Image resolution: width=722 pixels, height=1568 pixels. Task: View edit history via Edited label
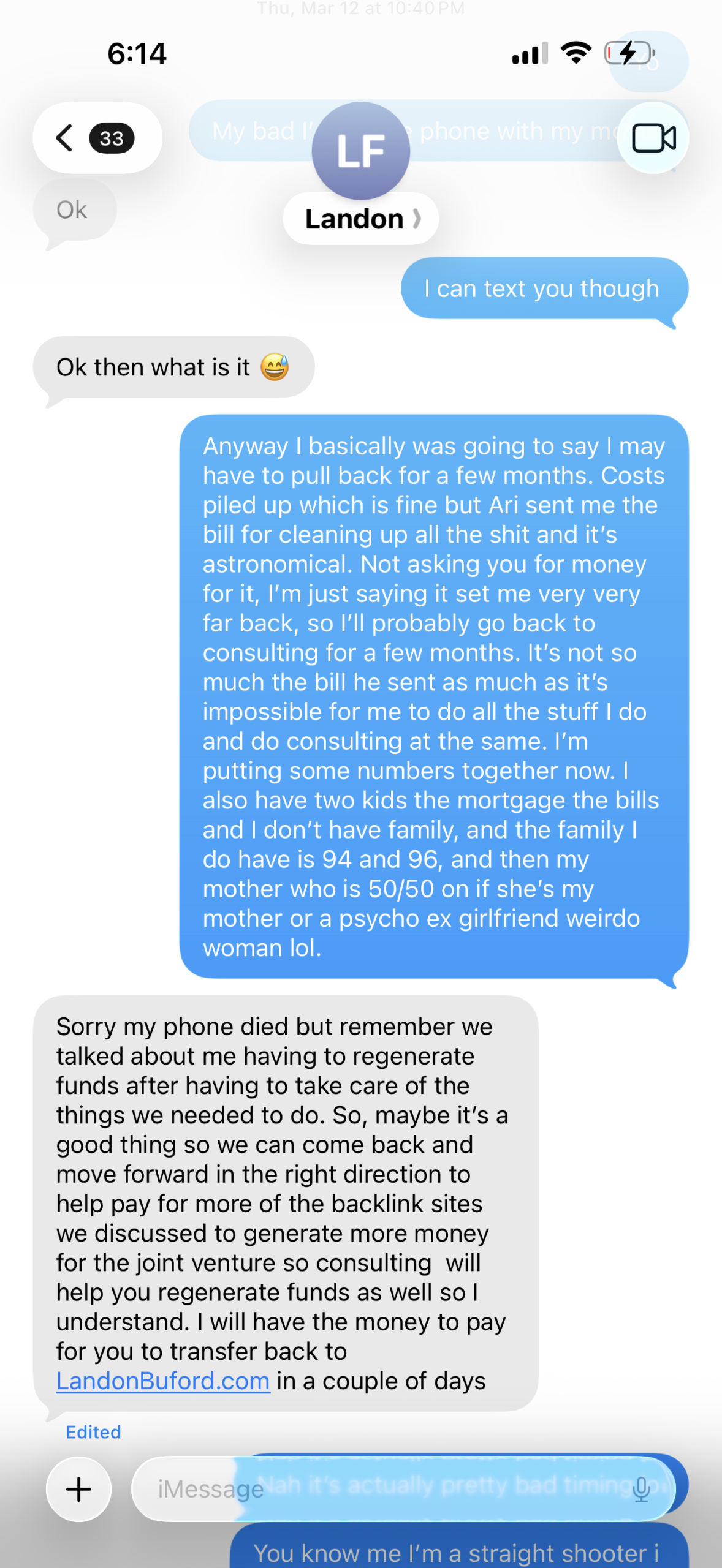tap(93, 1432)
